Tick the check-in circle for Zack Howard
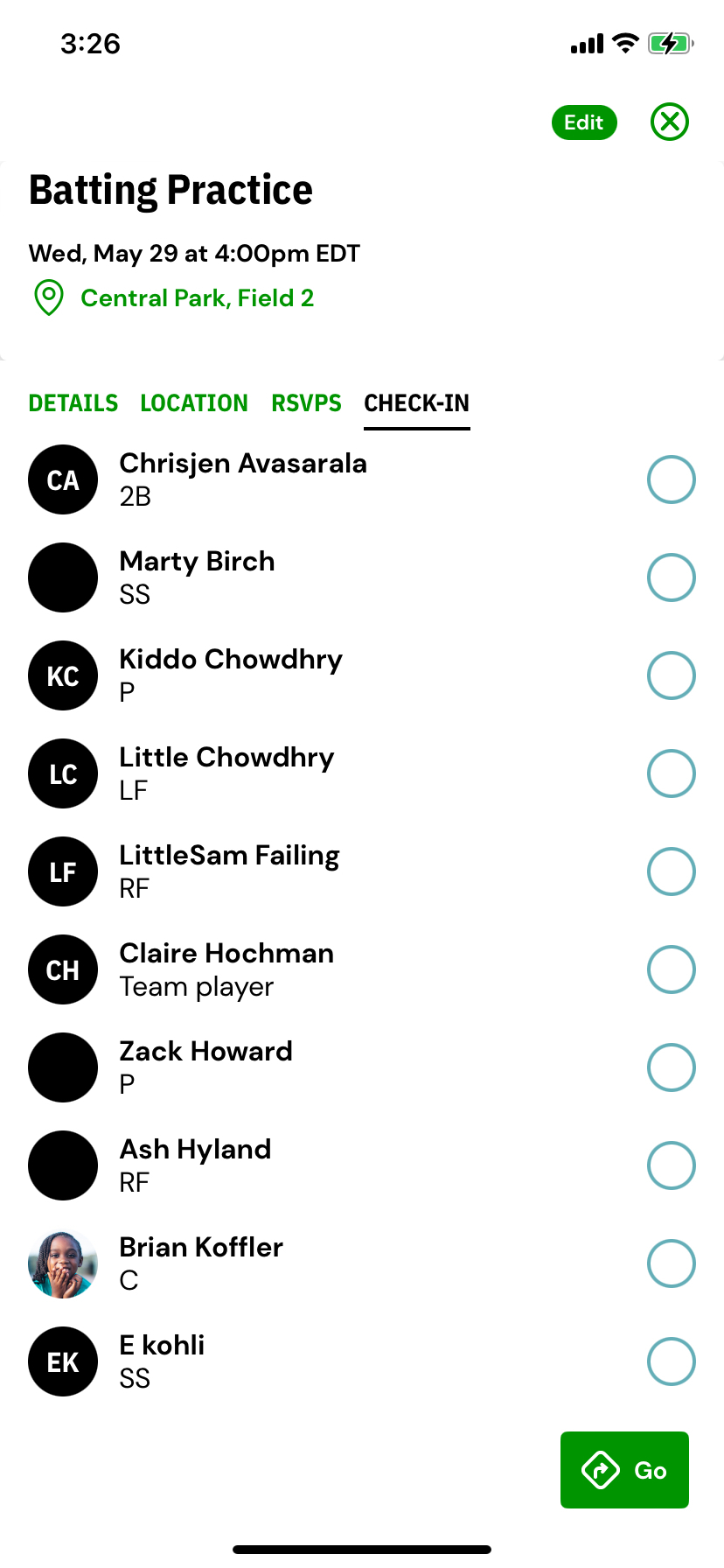Image resolution: width=724 pixels, height=1568 pixels. coord(671,1067)
